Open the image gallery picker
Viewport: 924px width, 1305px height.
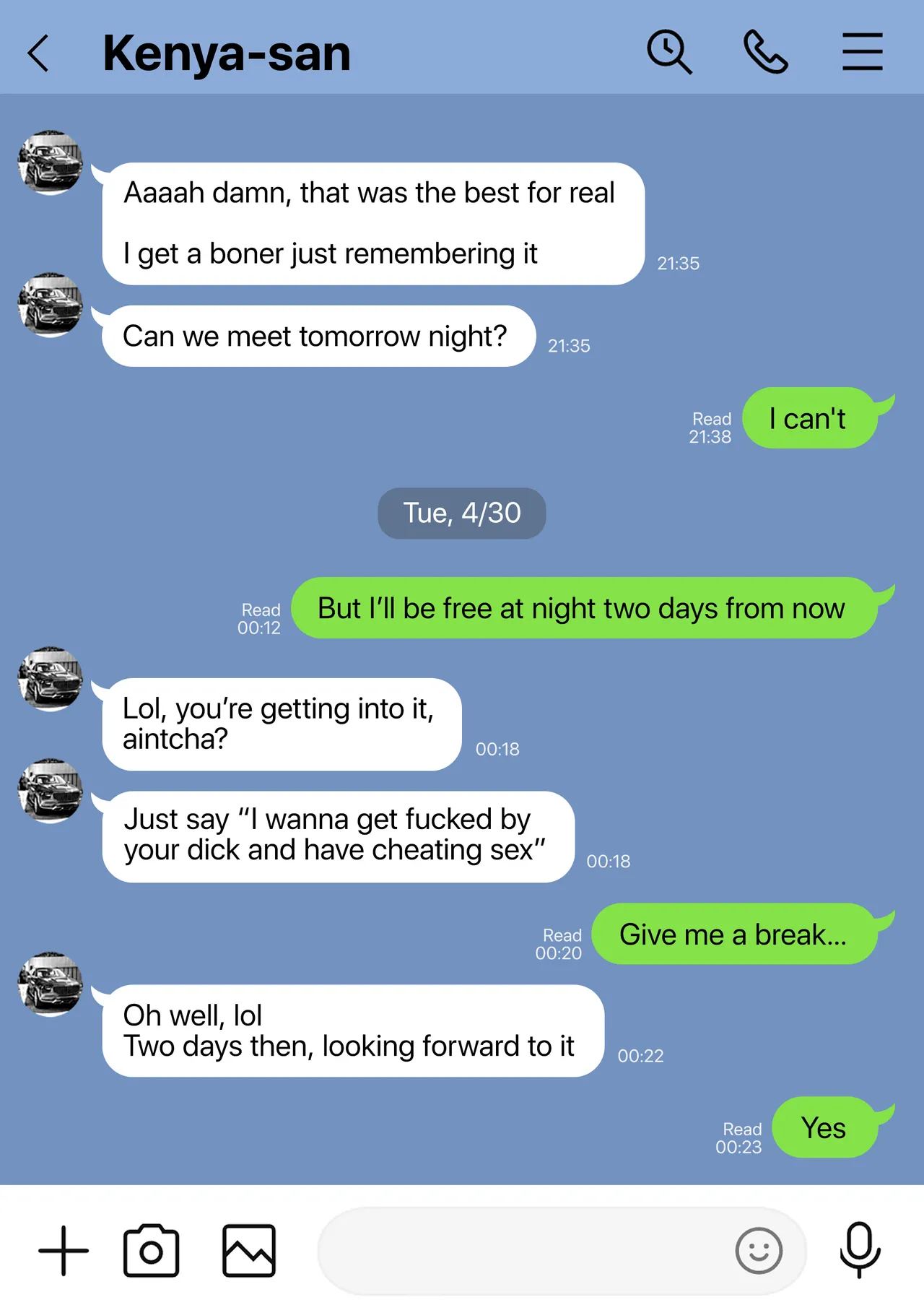click(248, 1250)
